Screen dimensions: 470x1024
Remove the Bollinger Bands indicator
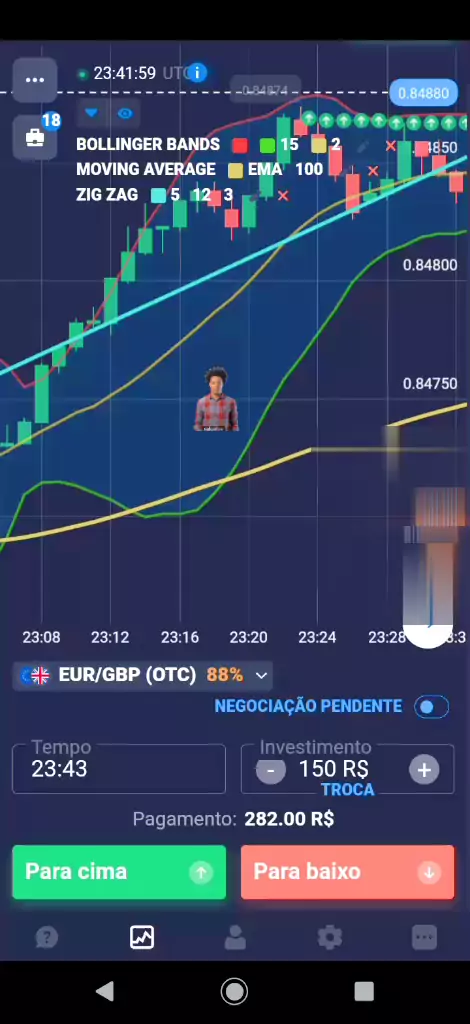pos(390,146)
